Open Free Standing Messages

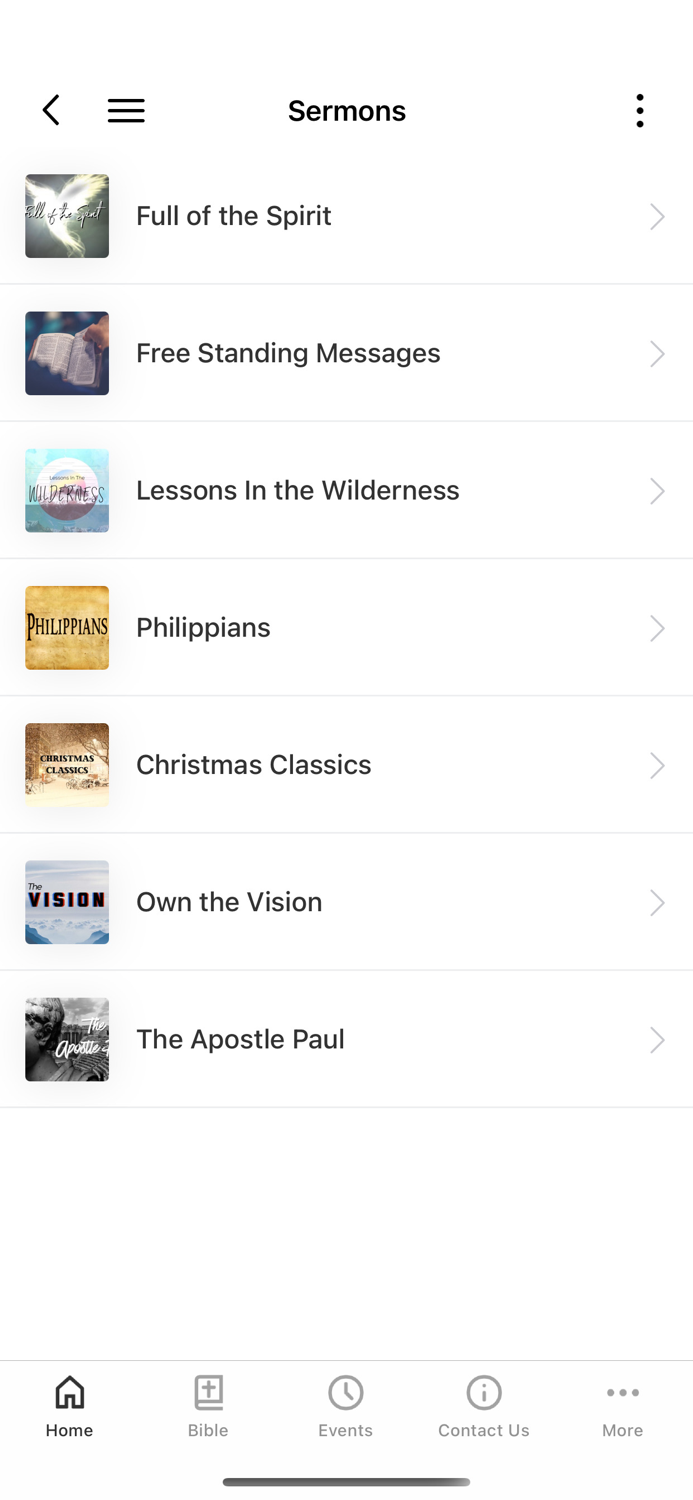tap(346, 353)
